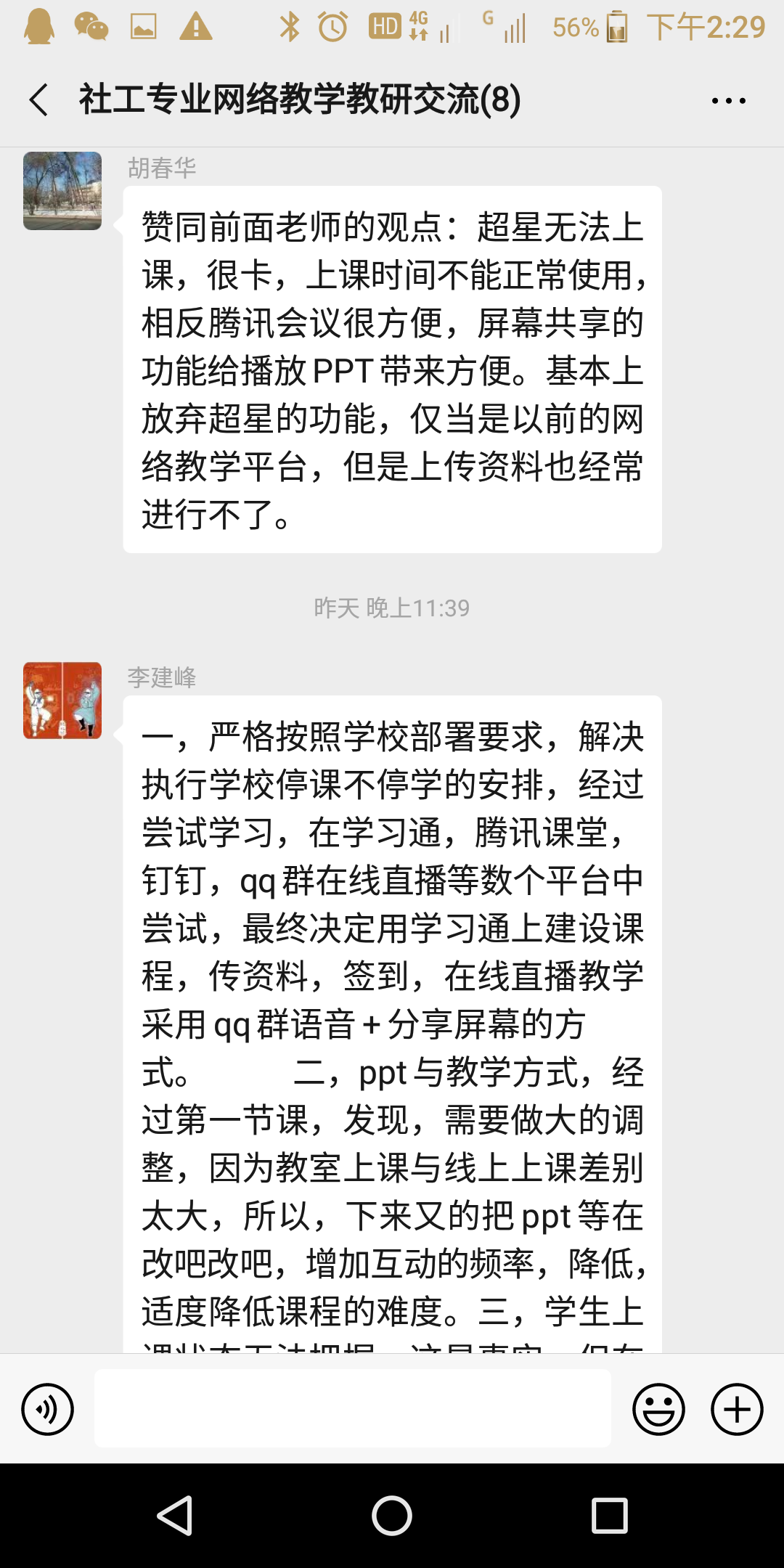Switch to voice message input
Viewport: 784px width, 1568px height.
pos(48,1409)
